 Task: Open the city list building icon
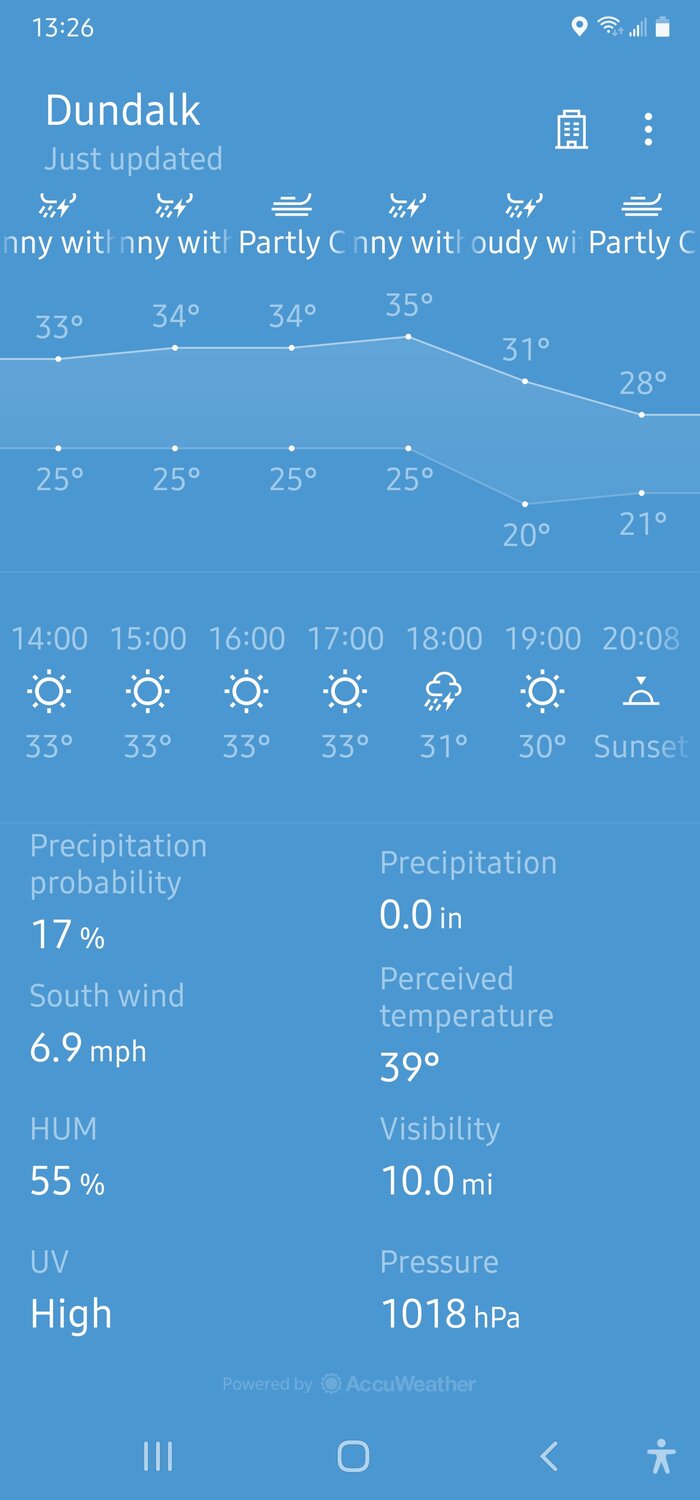pos(571,130)
